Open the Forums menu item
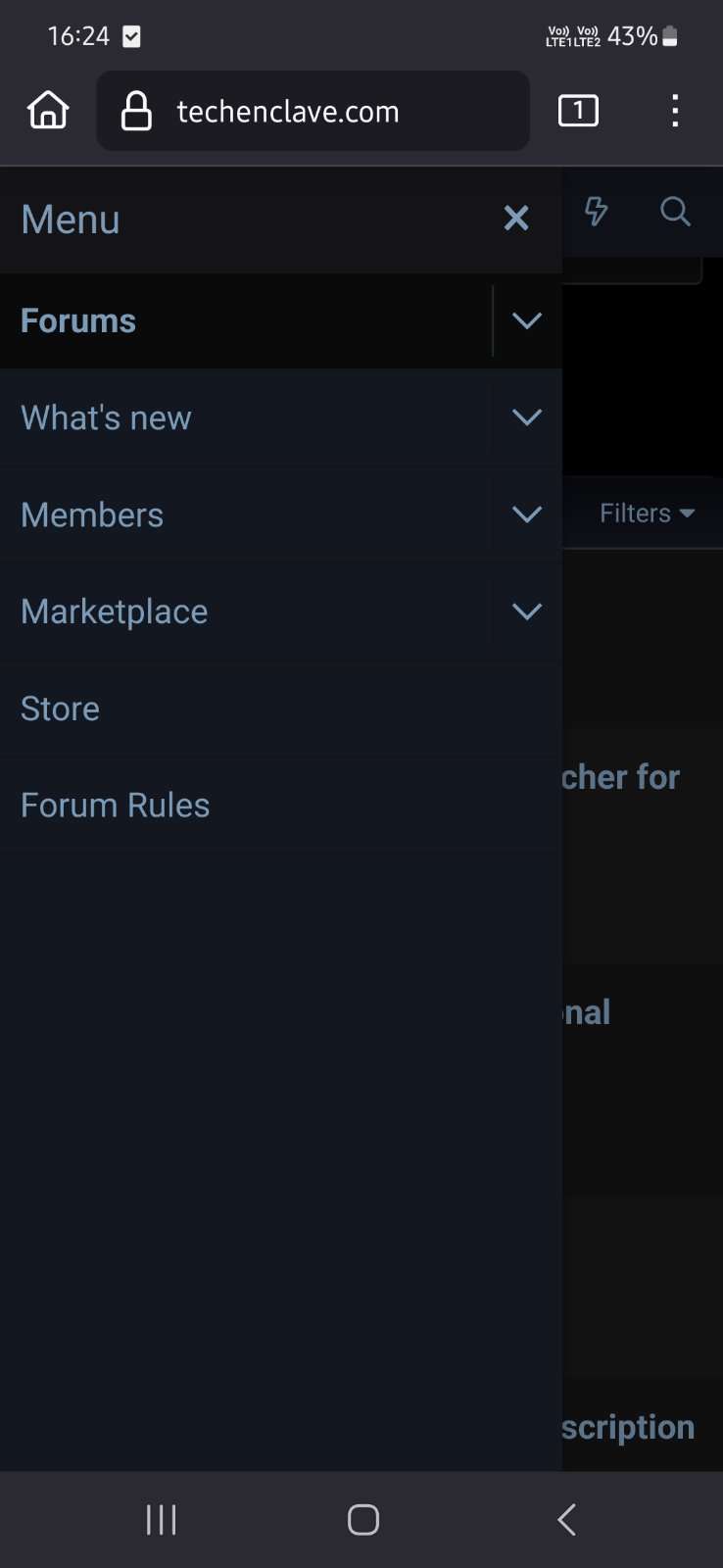This screenshot has height=1568, width=723. click(x=78, y=320)
